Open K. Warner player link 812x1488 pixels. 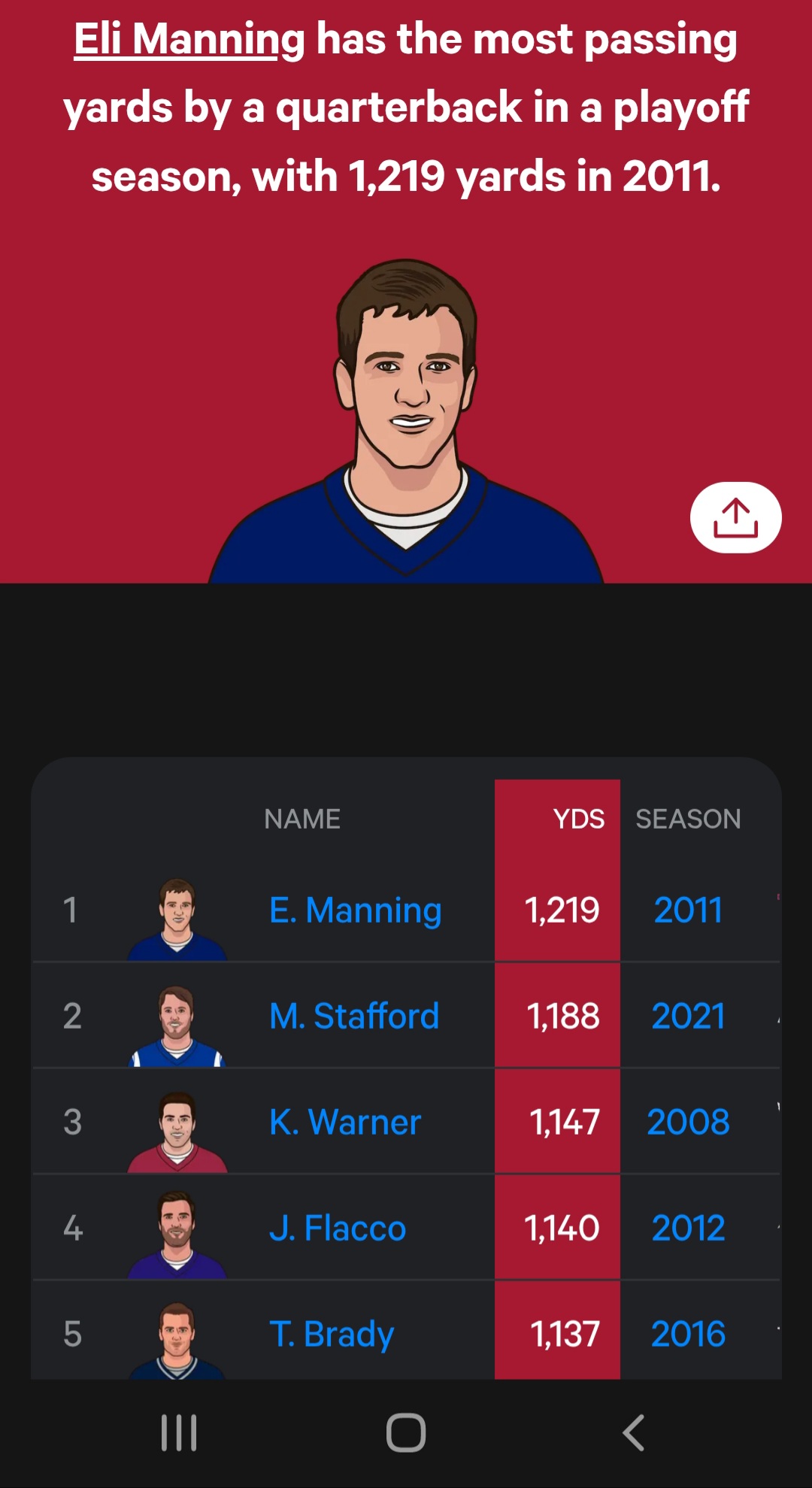[345, 1123]
